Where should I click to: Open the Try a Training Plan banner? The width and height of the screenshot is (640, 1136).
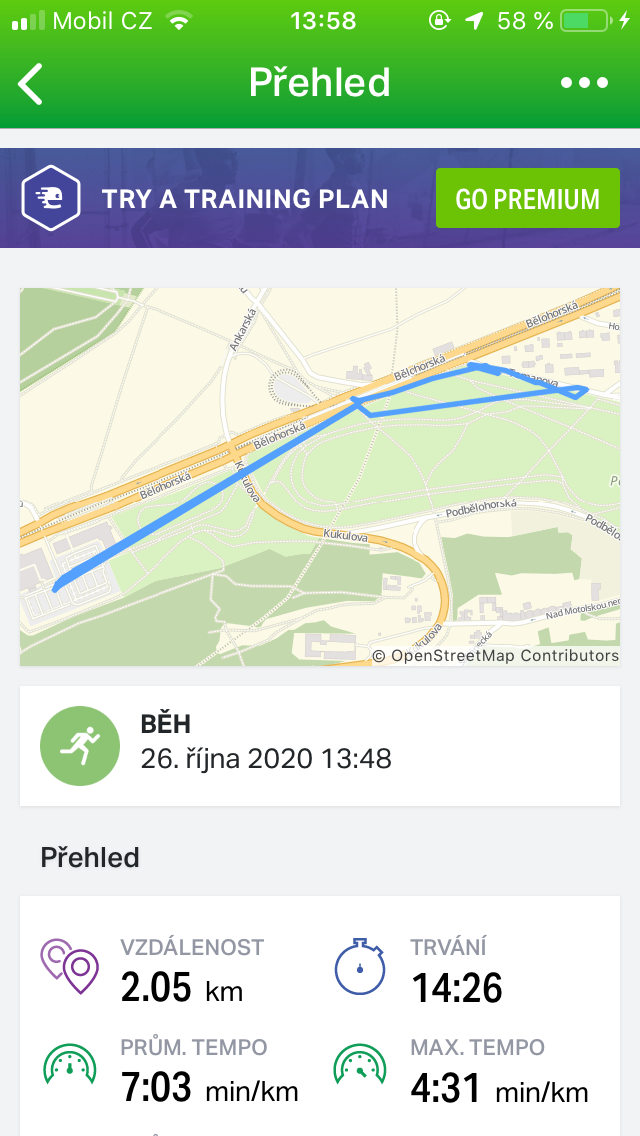[320, 198]
